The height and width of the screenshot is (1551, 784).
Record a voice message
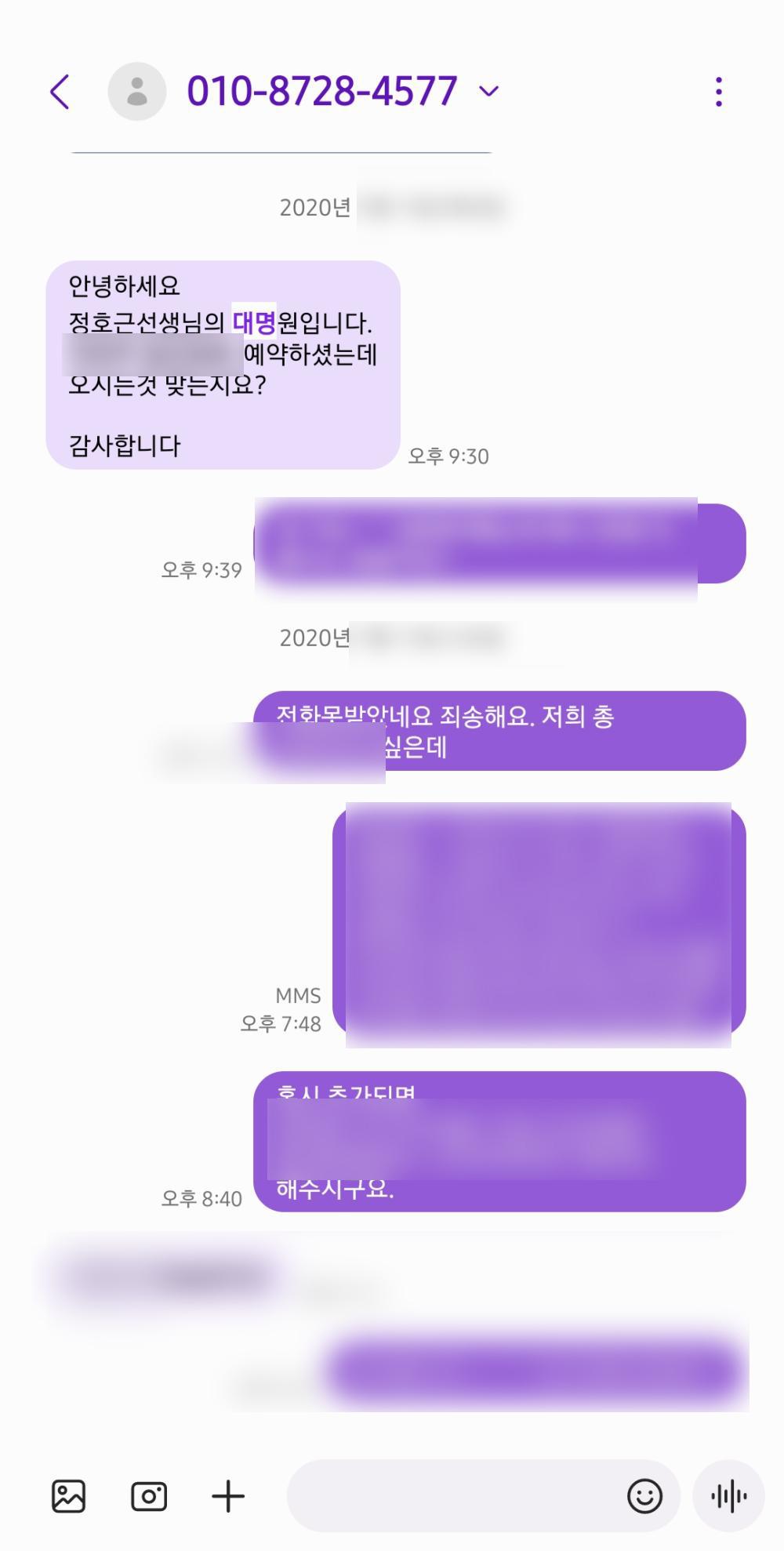[x=728, y=1496]
